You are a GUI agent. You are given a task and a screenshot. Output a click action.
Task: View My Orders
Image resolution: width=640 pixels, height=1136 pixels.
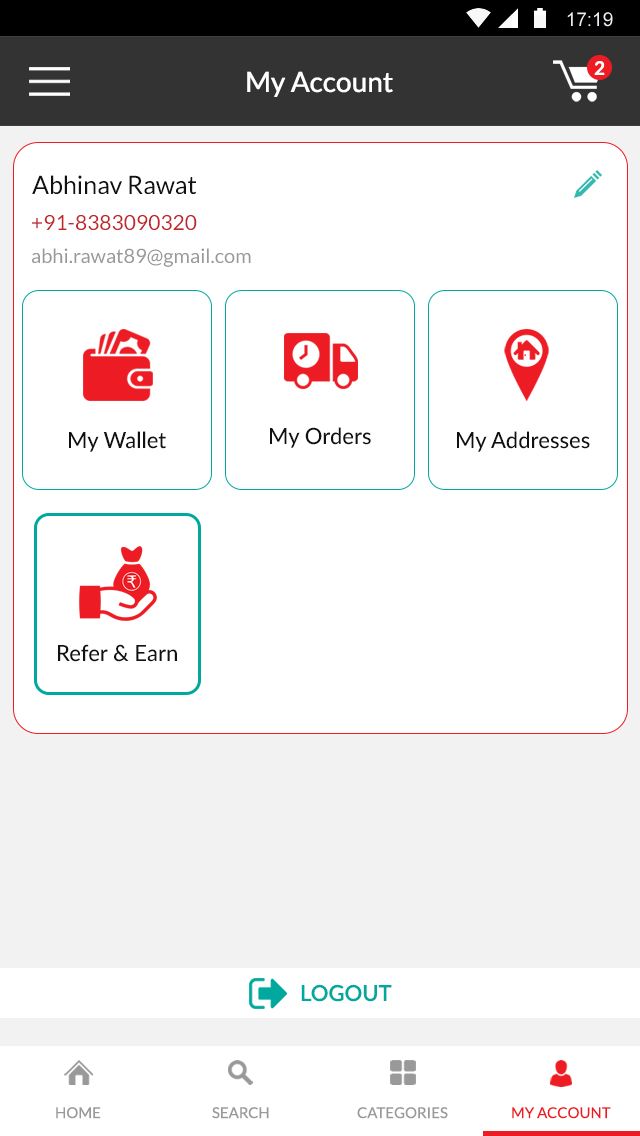[x=320, y=390]
